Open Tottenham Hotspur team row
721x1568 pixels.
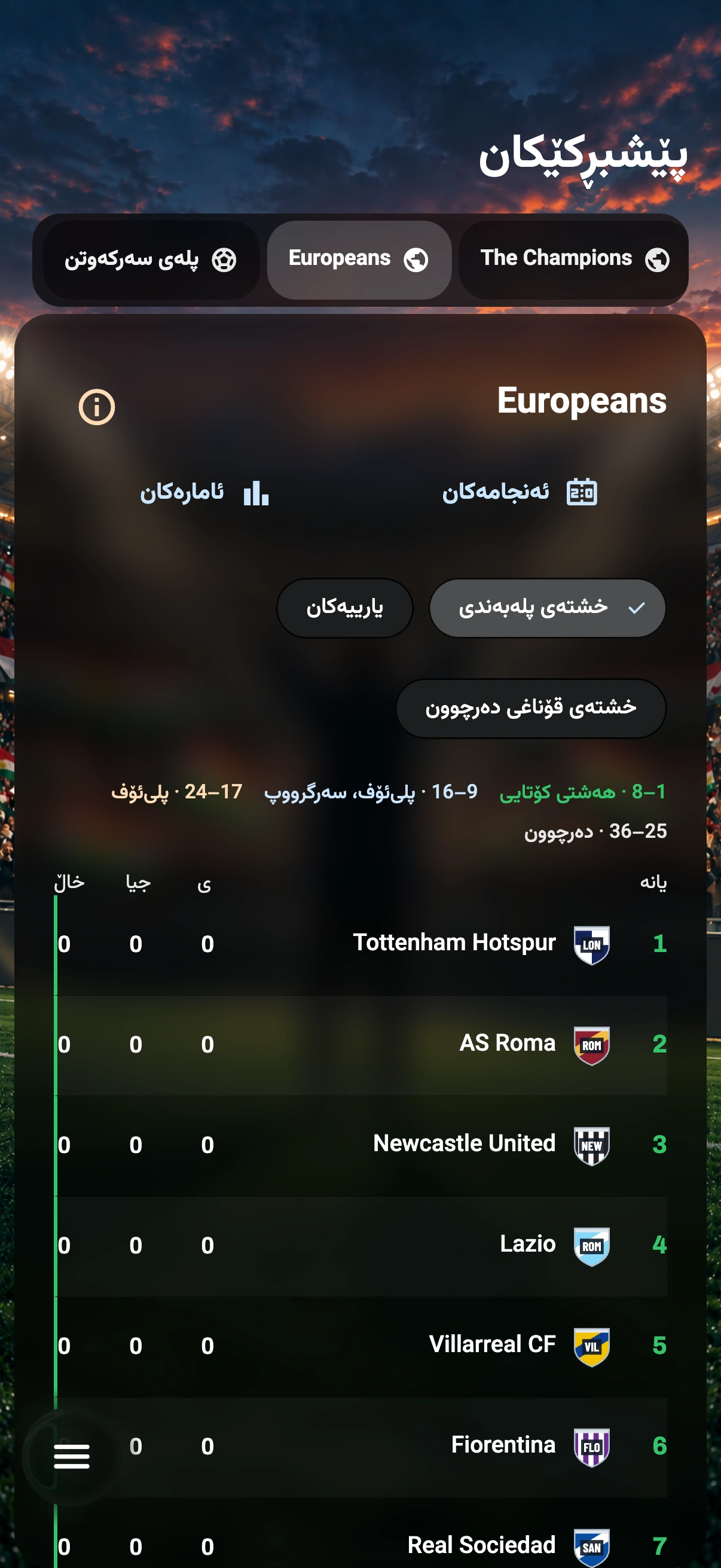[x=361, y=944]
